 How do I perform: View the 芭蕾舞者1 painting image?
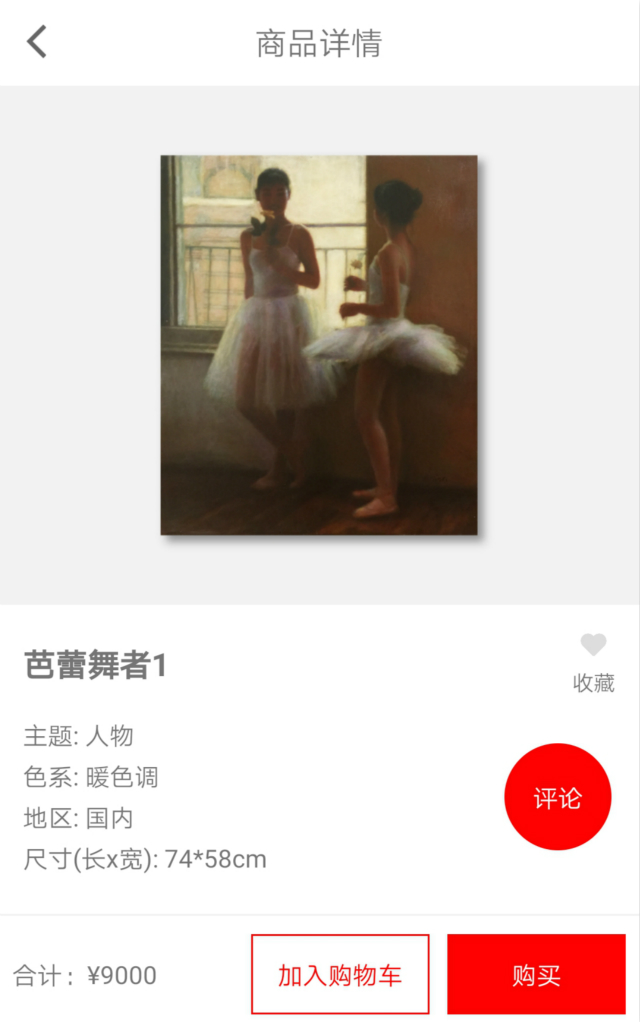point(319,345)
